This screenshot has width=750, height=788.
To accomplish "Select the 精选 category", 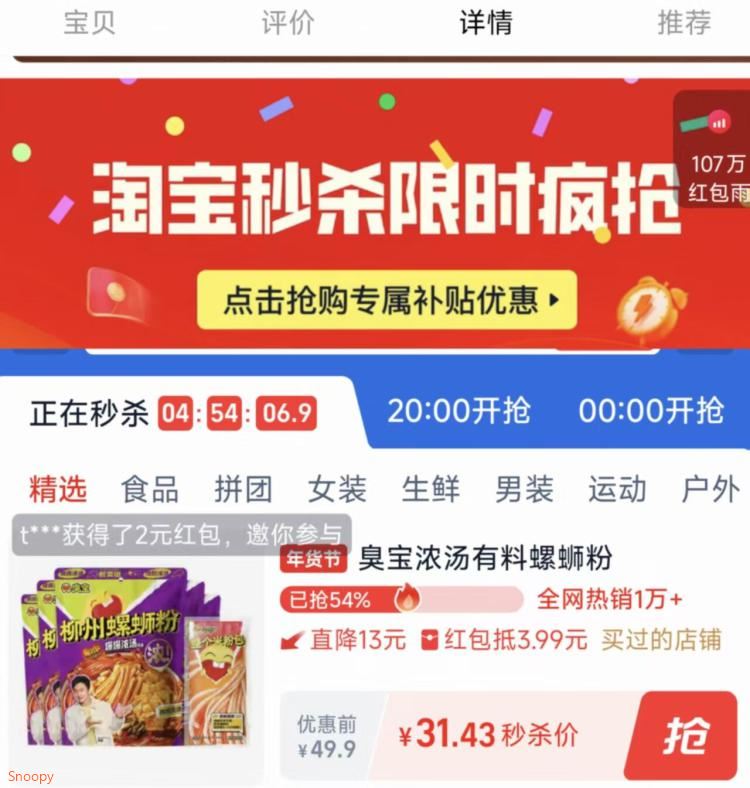I will click(x=58, y=490).
